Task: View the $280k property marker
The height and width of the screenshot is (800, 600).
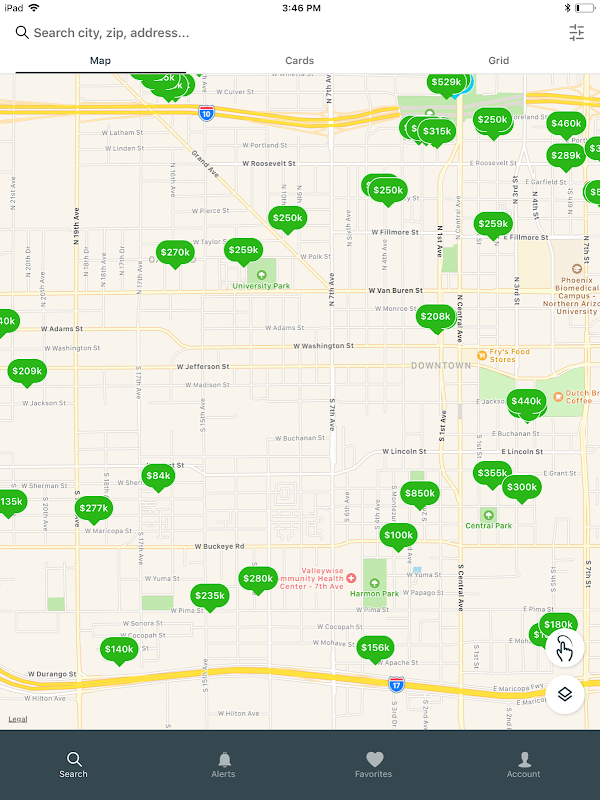Action: click(258, 578)
